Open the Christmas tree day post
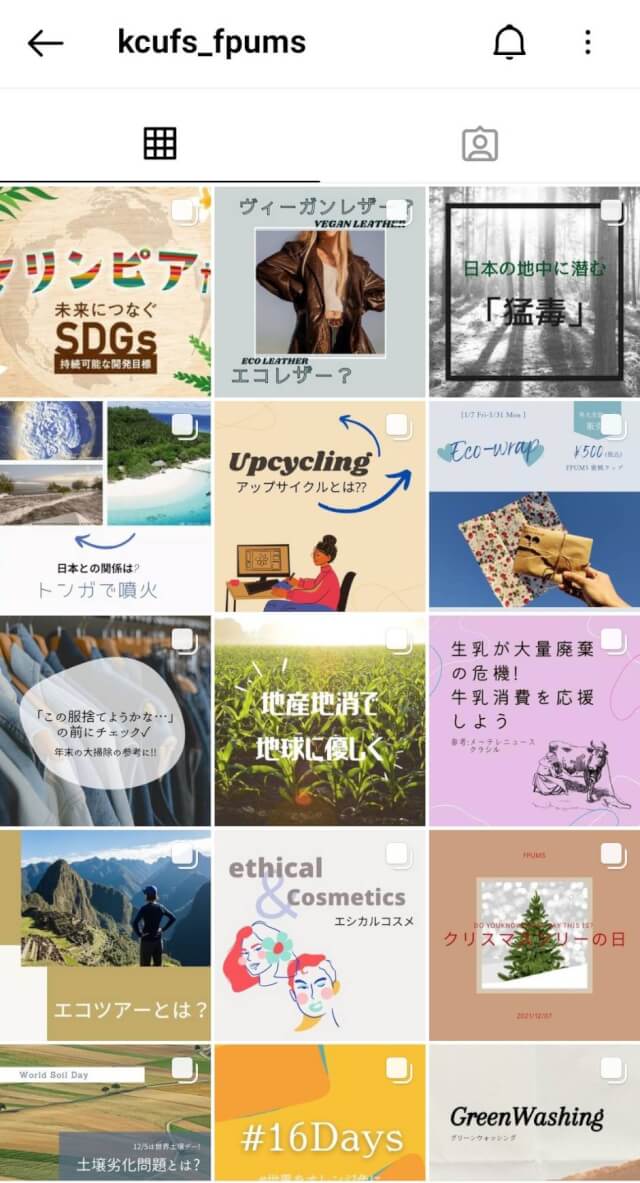This screenshot has width=640, height=1183. (x=534, y=935)
